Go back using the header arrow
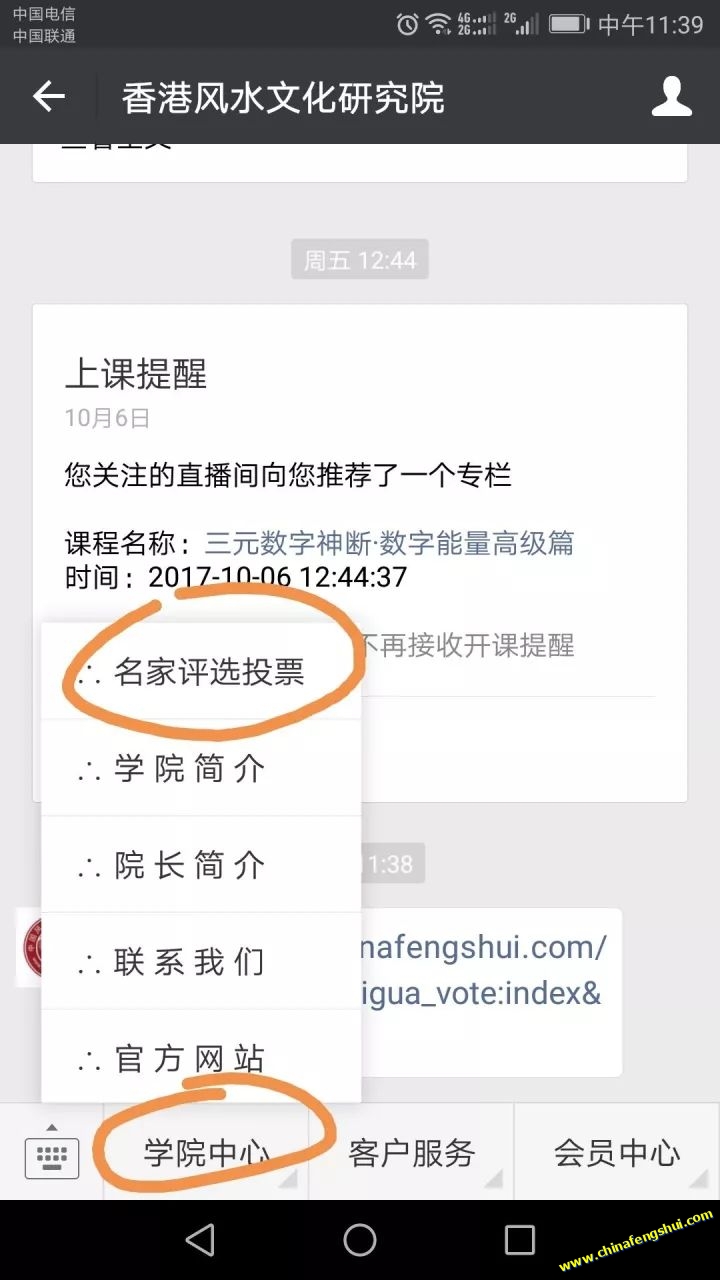Screen dimensions: 720x1280 coord(48,97)
